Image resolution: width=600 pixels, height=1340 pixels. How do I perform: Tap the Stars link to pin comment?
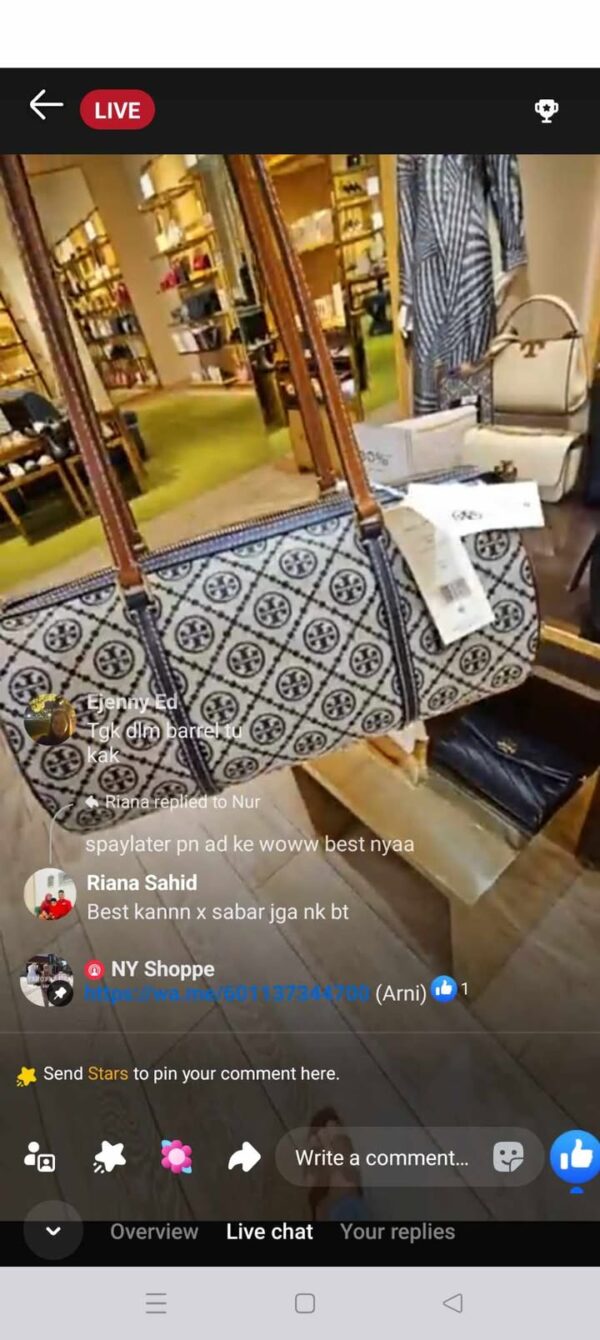[x=107, y=1073]
